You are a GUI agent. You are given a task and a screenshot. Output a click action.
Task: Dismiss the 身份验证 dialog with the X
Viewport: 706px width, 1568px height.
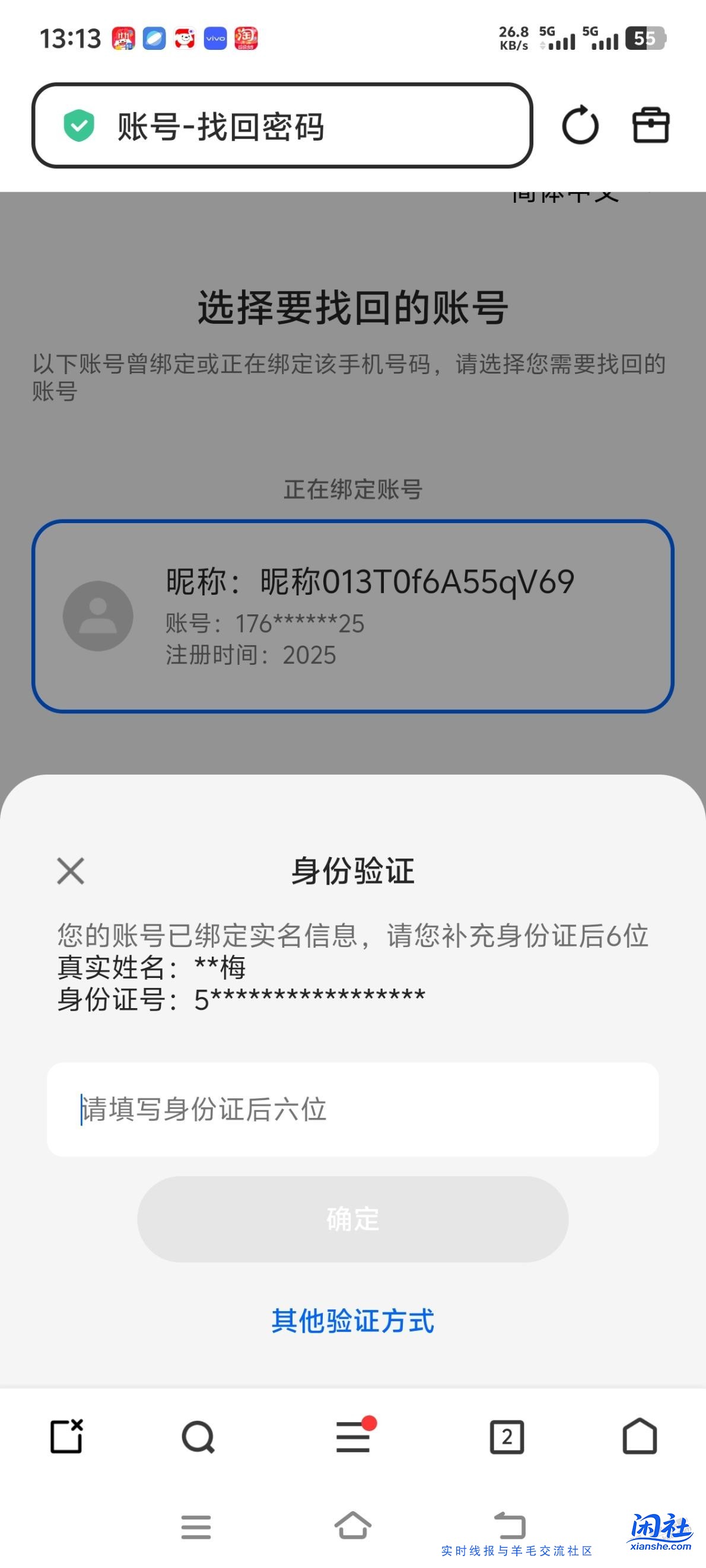click(69, 871)
